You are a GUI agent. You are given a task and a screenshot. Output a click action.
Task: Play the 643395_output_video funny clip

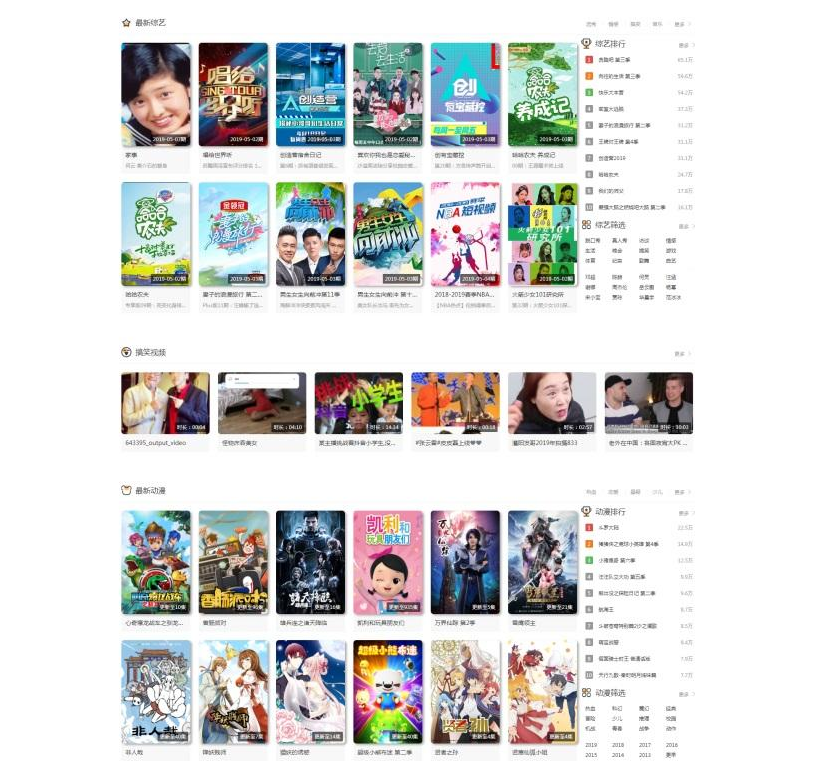pyautogui.click(x=165, y=403)
